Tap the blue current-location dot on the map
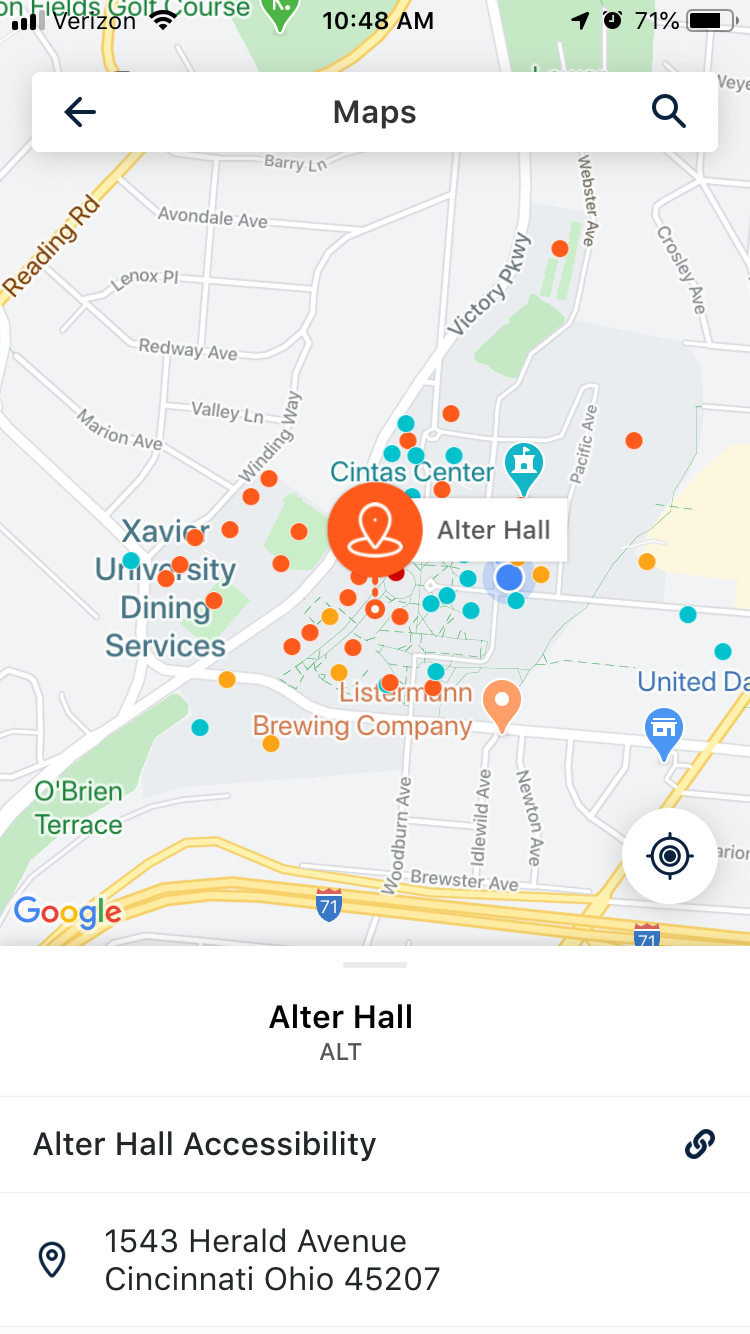The width and height of the screenshot is (750, 1334). click(510, 578)
